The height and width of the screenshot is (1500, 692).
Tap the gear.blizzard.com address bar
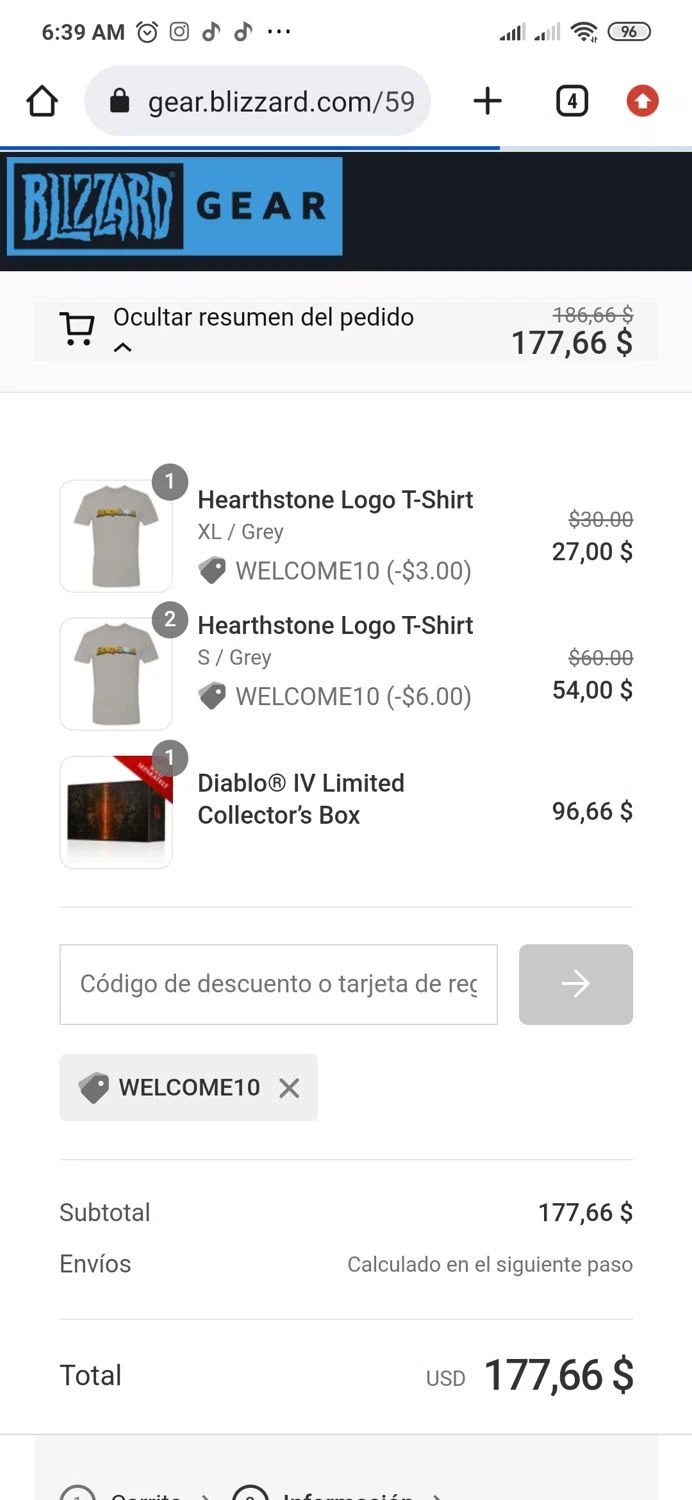coord(258,101)
